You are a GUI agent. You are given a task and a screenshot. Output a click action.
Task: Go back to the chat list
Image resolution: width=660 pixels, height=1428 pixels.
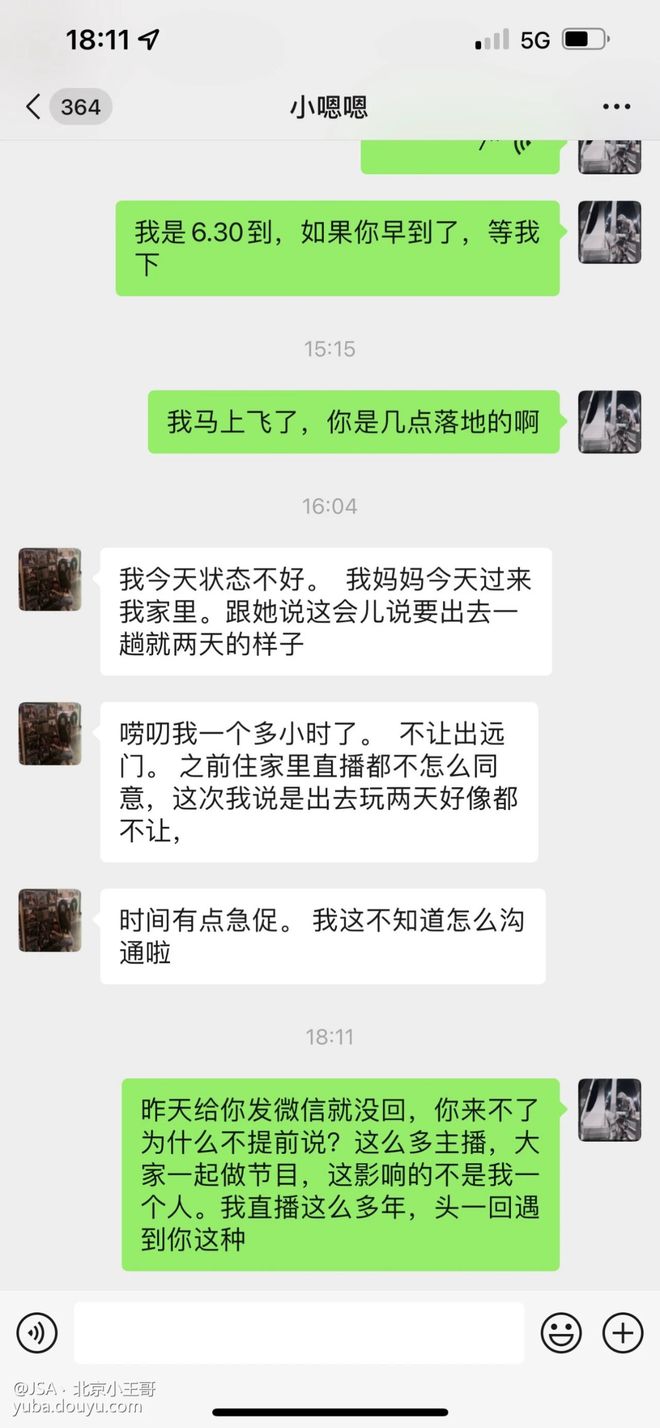coord(34,107)
